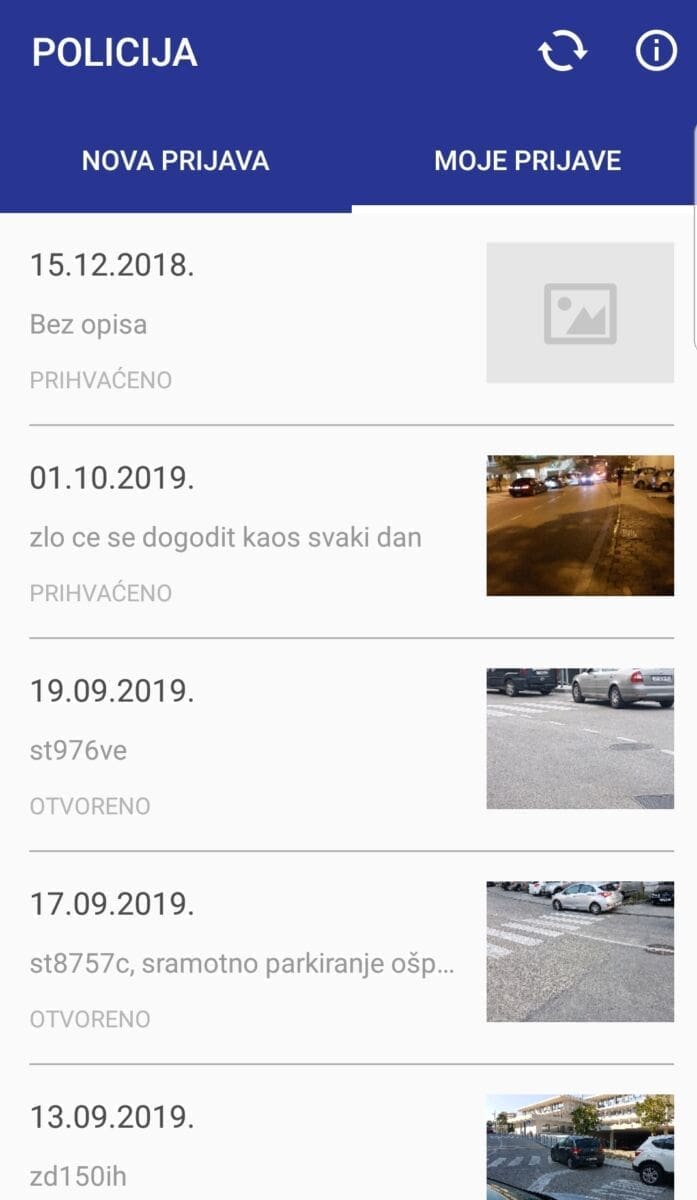Viewport: 697px width, 1200px height.
Task: Select the Moje Prijave tab
Action: (527, 161)
